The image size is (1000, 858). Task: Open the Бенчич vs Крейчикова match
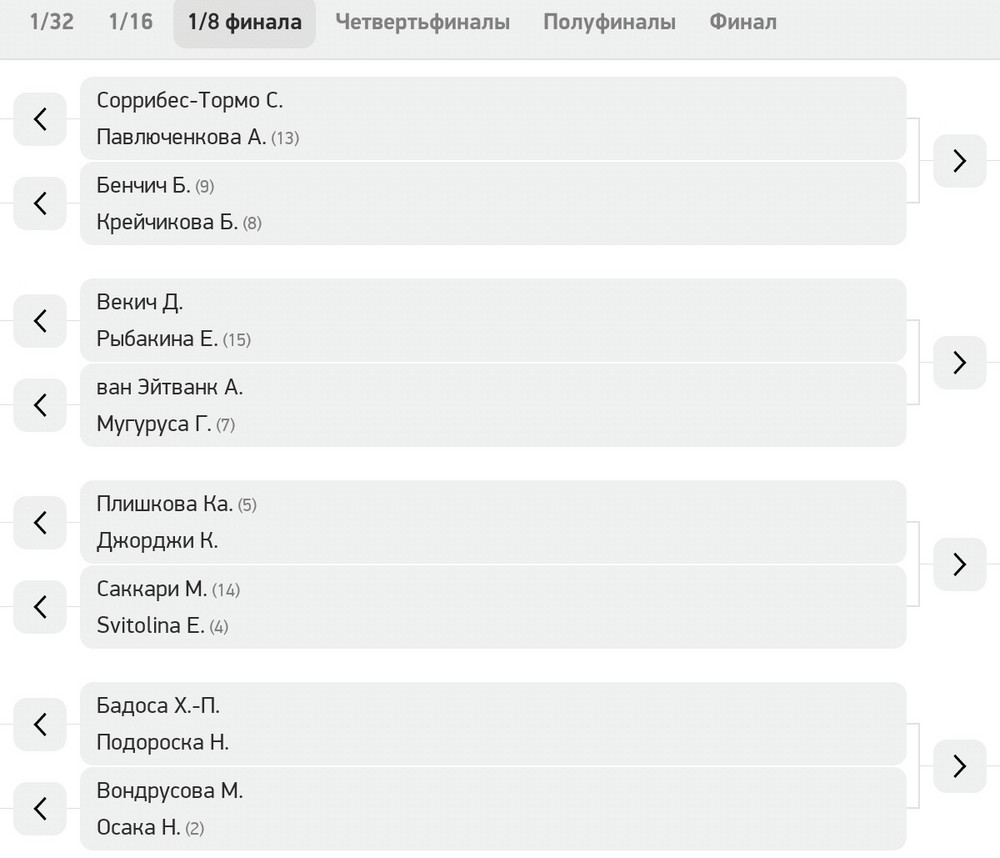click(x=493, y=203)
